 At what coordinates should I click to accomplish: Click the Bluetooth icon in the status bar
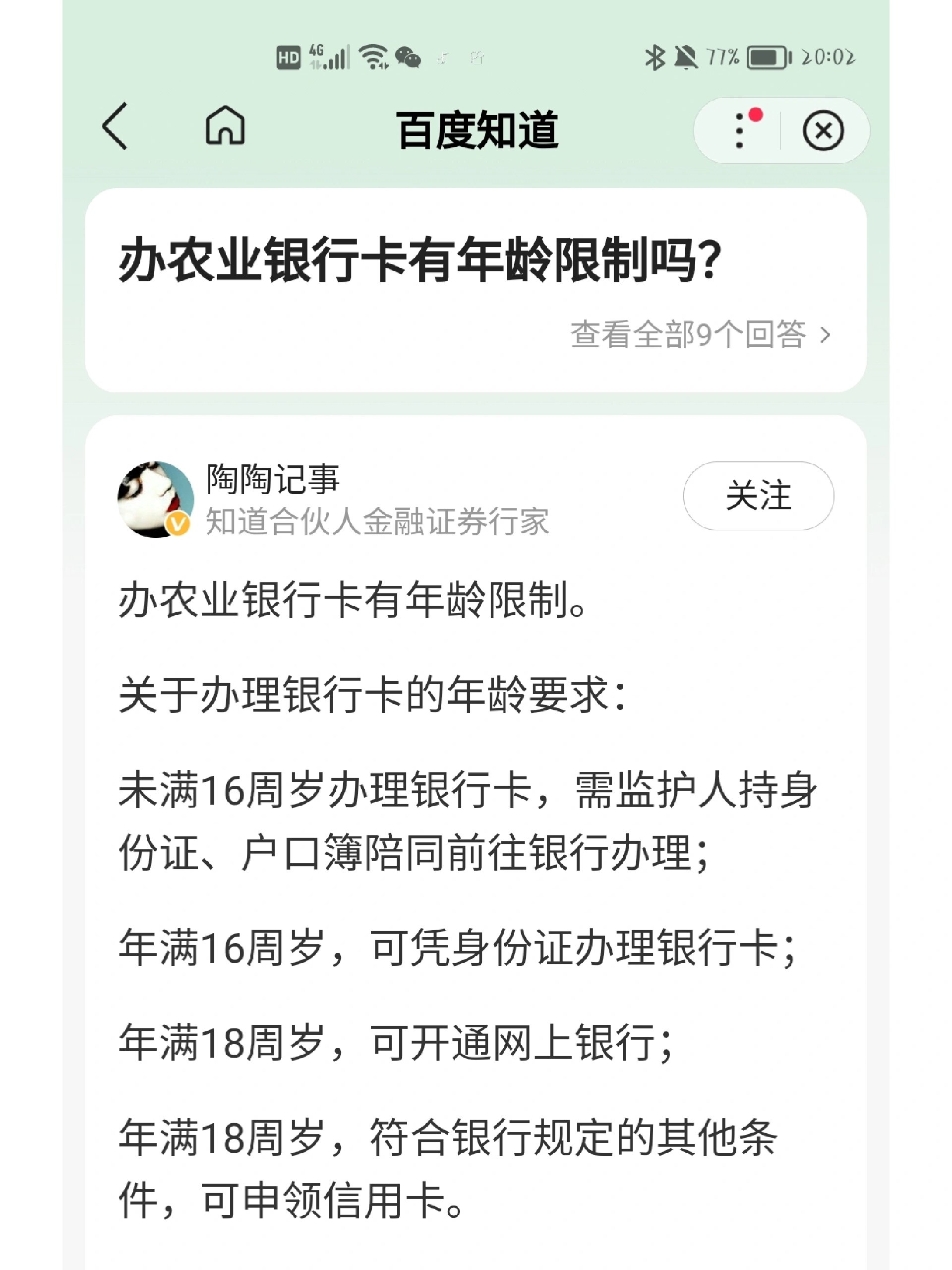(654, 57)
